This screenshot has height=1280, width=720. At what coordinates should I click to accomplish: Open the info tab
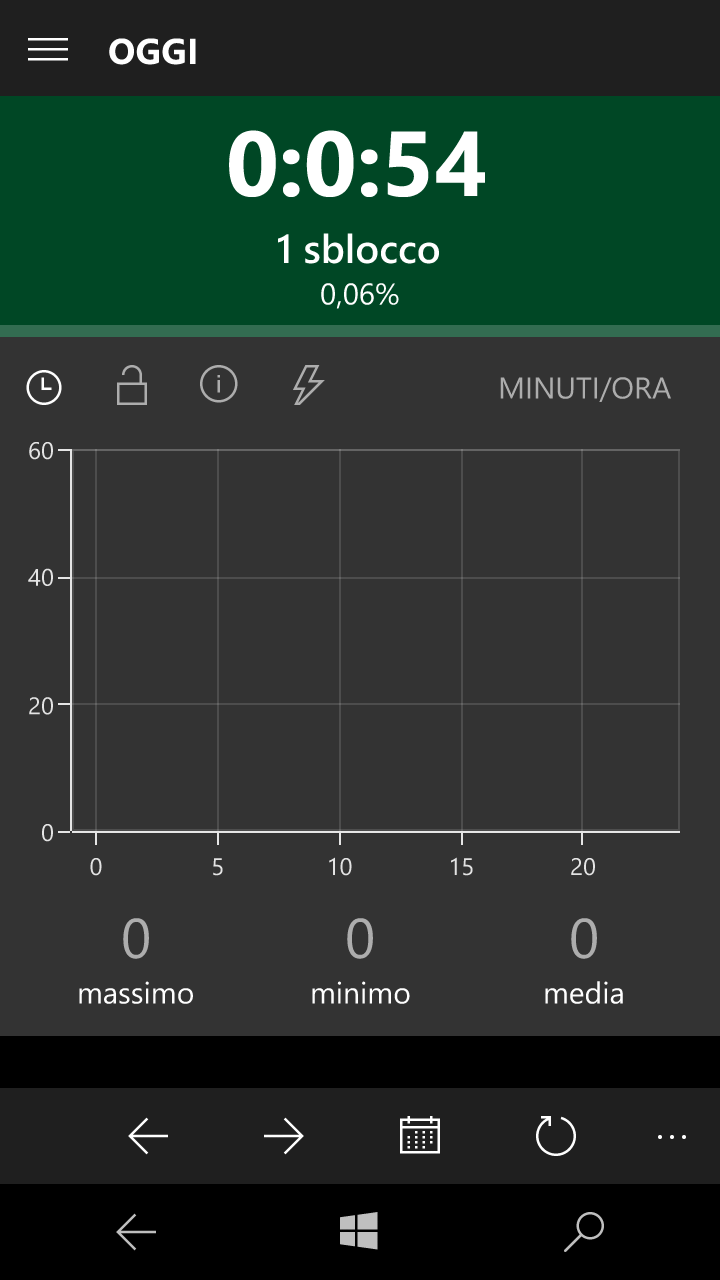pyautogui.click(x=219, y=384)
